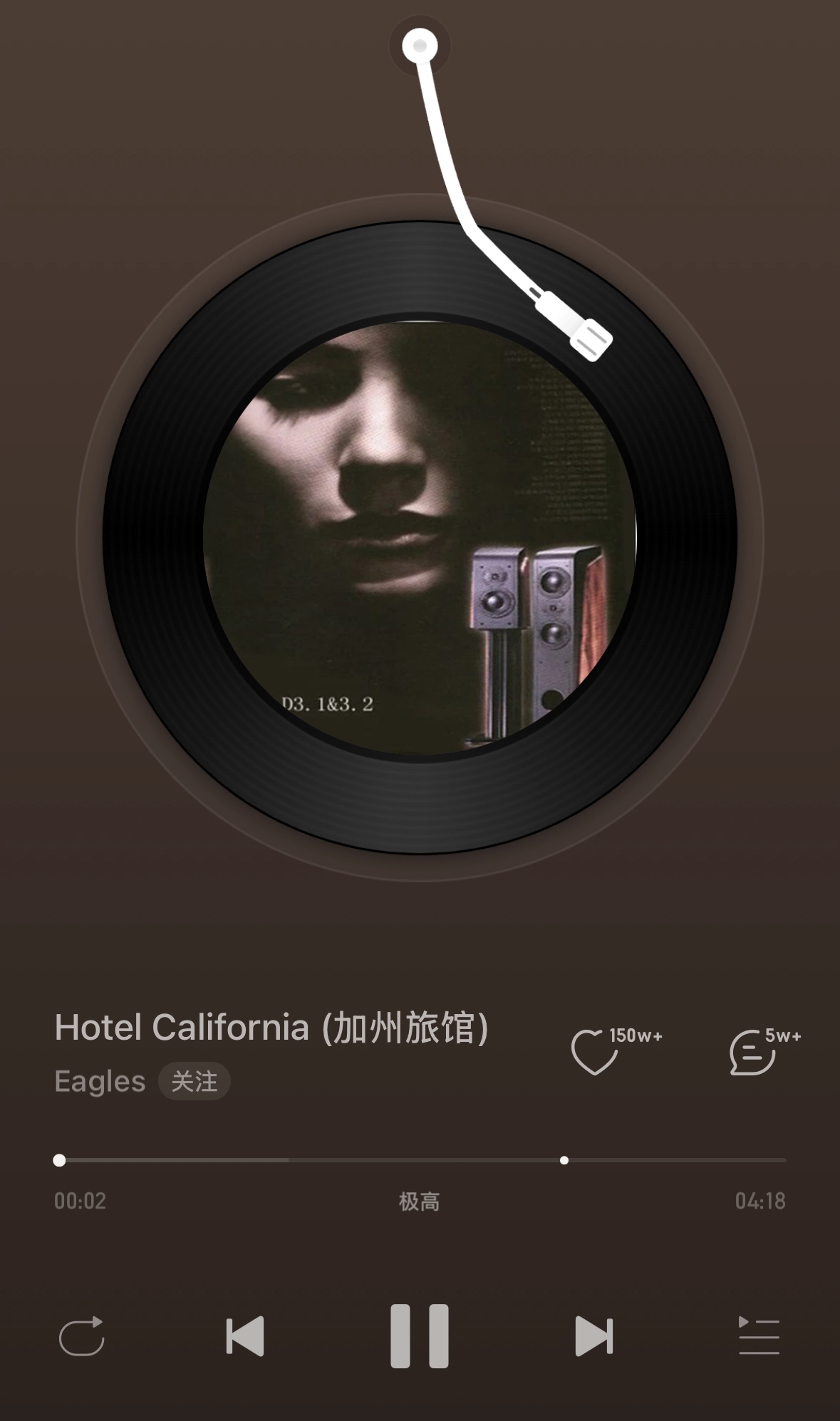Change the repeat play mode

point(82,1335)
